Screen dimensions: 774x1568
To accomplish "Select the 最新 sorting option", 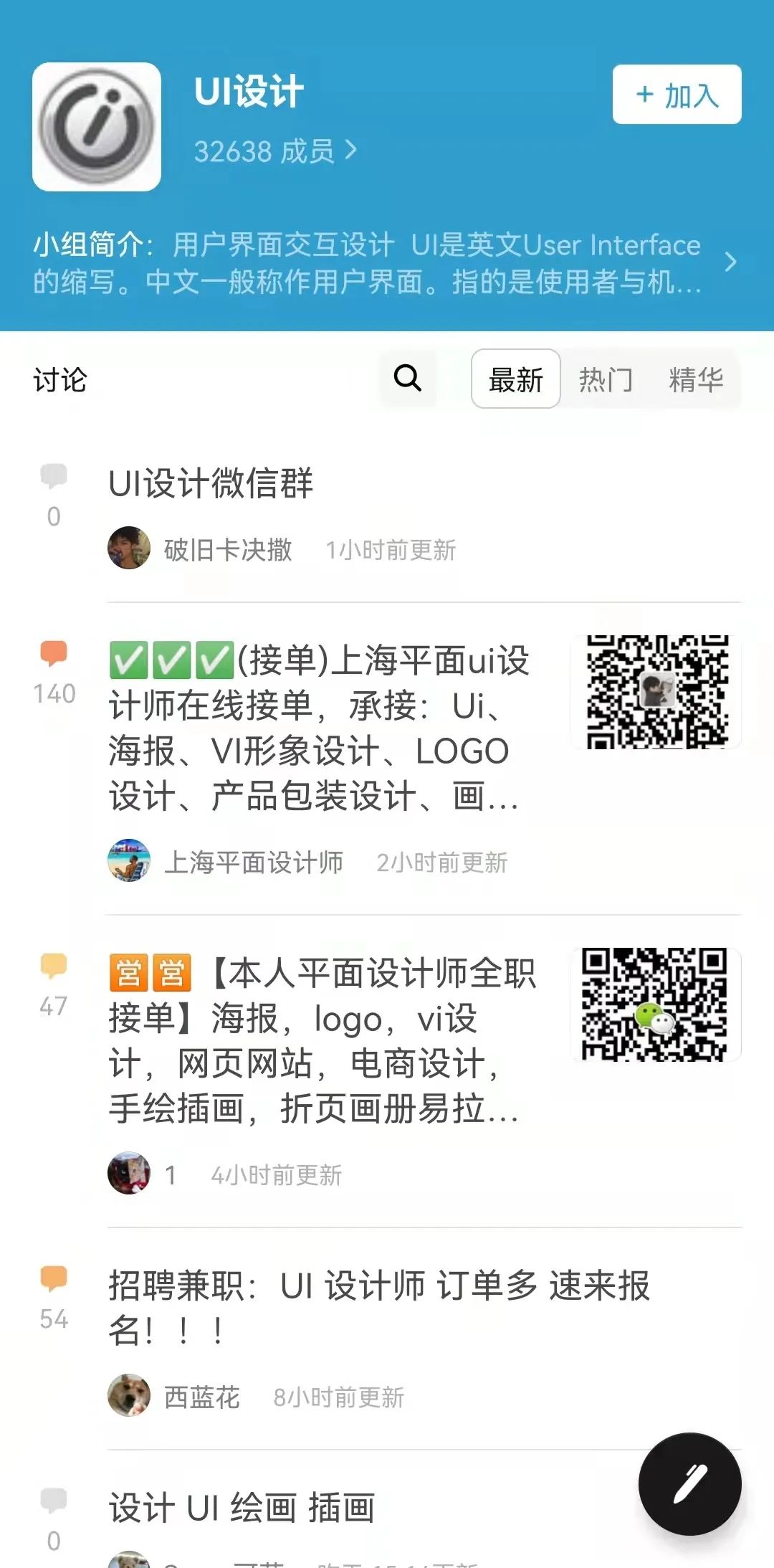I will coord(515,381).
